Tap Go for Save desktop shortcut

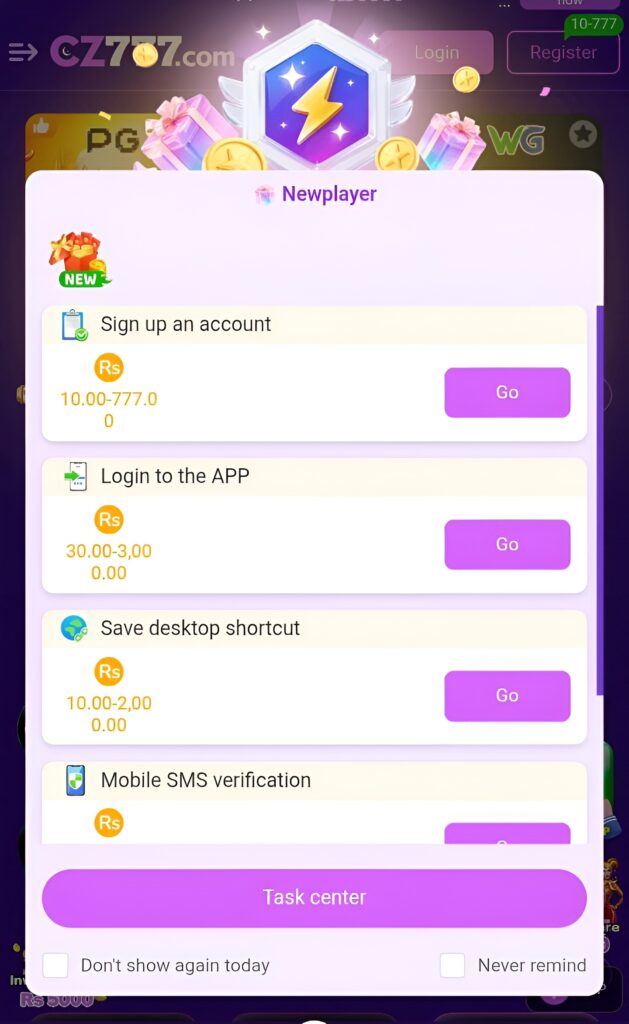click(507, 695)
